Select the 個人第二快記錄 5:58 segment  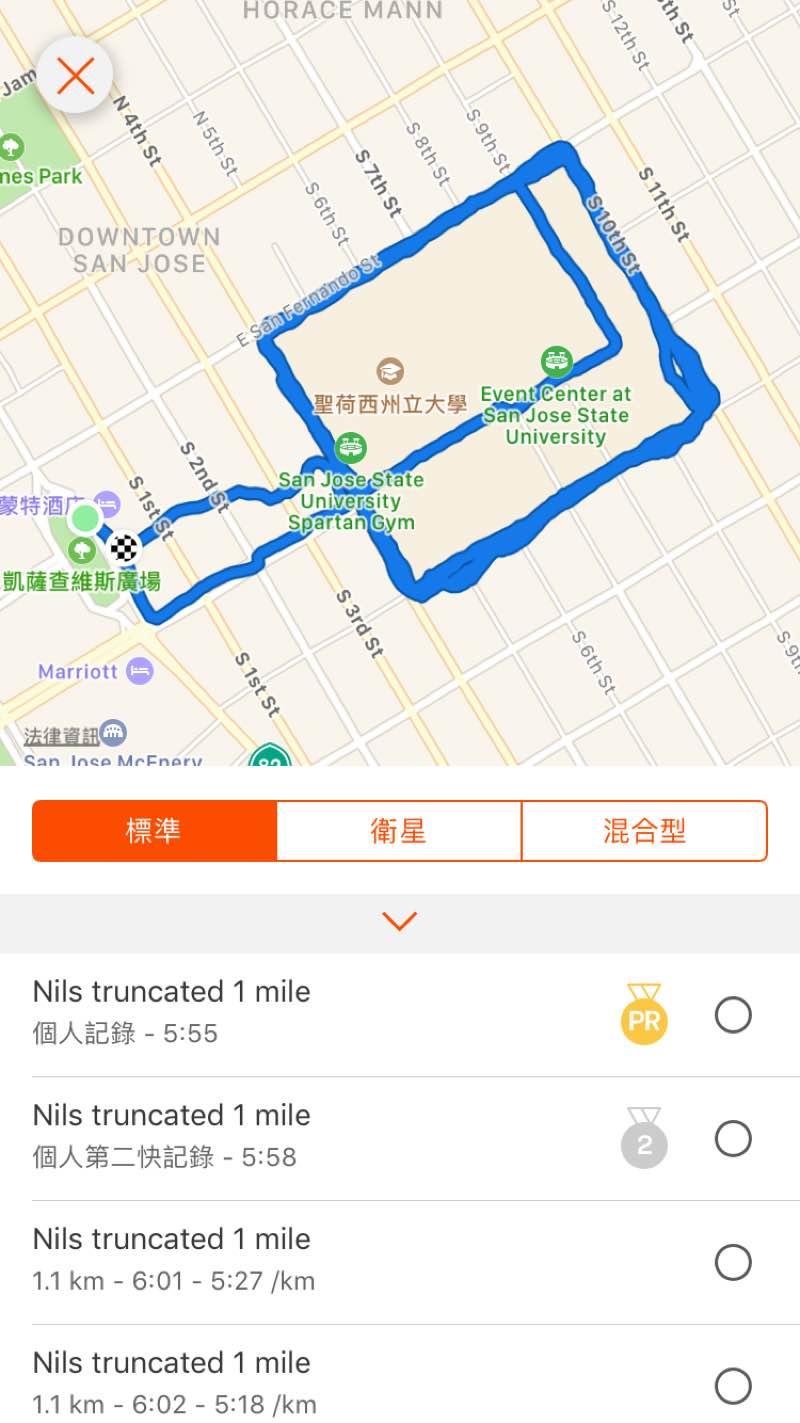click(733, 1138)
